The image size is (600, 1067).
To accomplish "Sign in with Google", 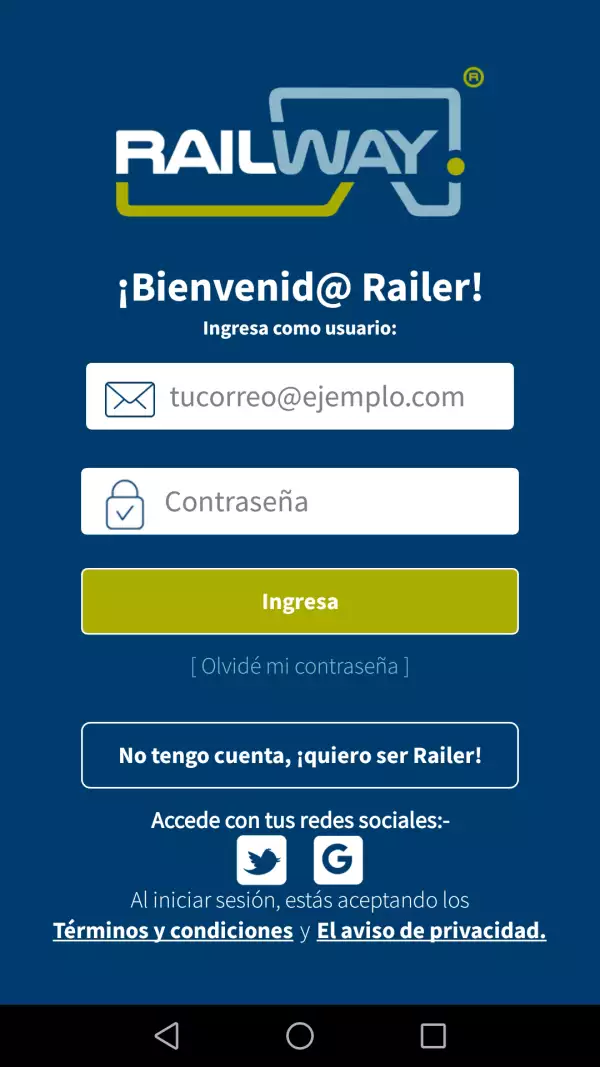I will pos(338,860).
